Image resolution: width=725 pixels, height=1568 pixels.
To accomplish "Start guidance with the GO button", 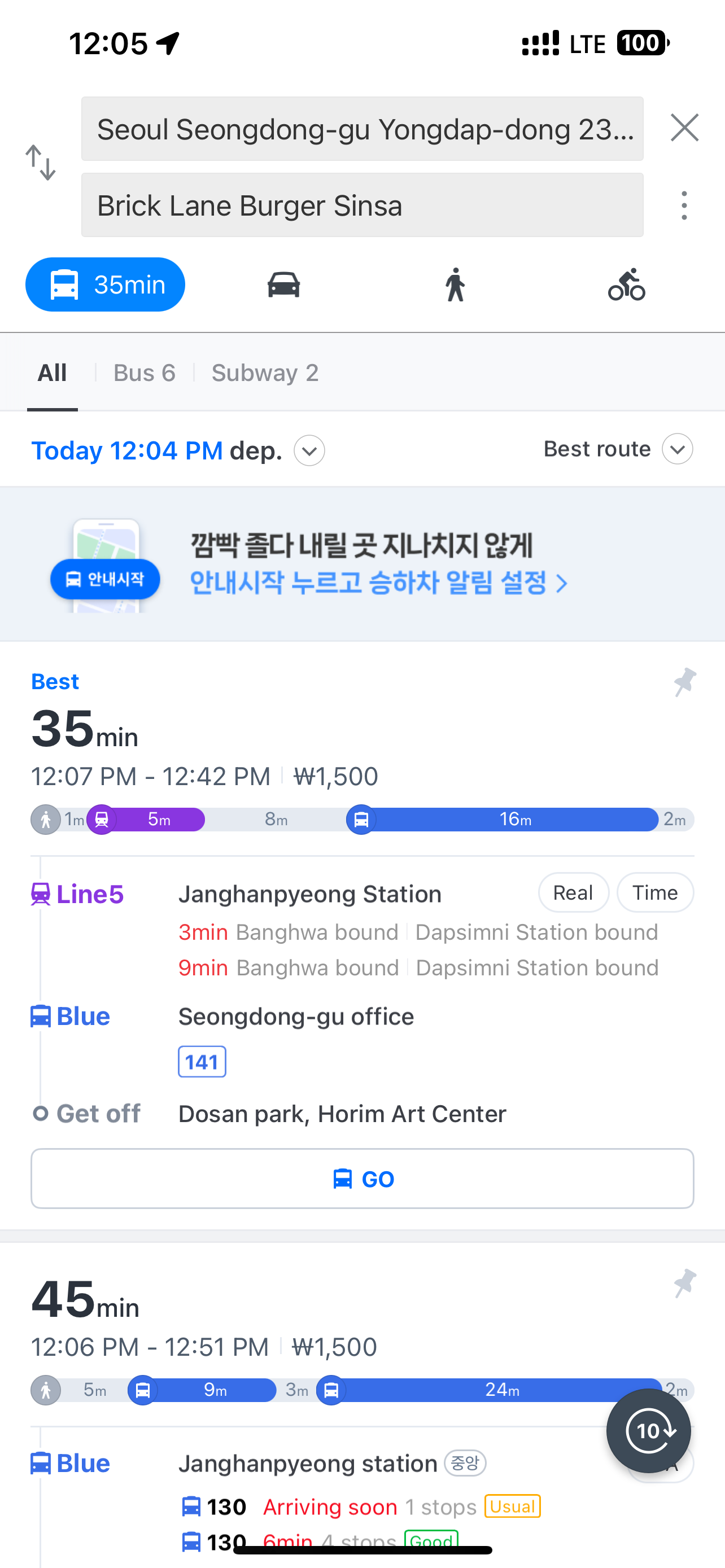I will [362, 1179].
